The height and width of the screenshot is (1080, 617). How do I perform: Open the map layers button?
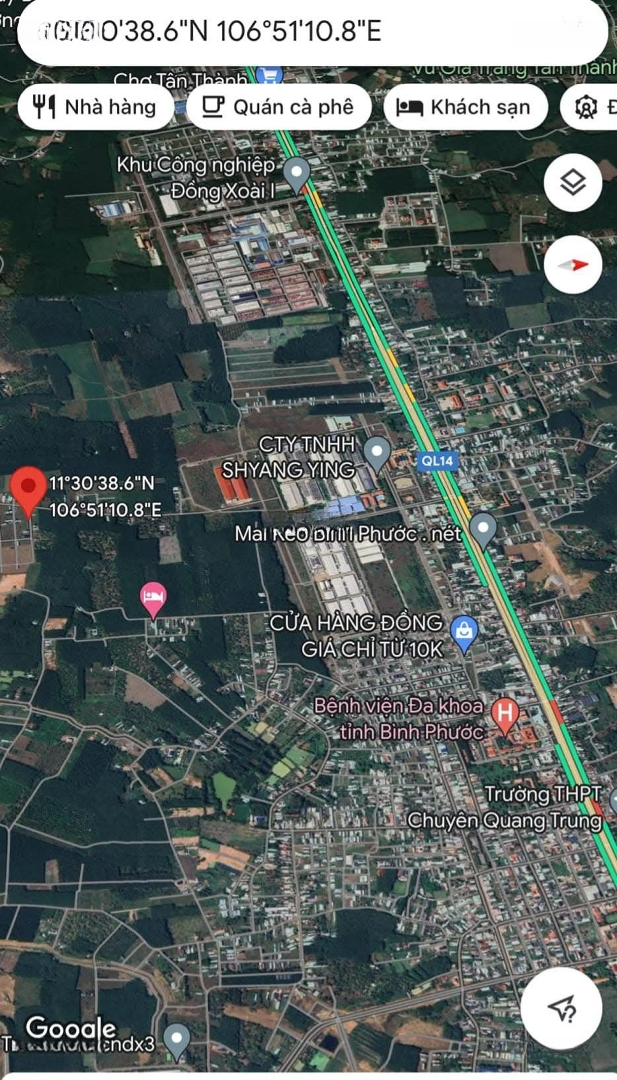[573, 184]
